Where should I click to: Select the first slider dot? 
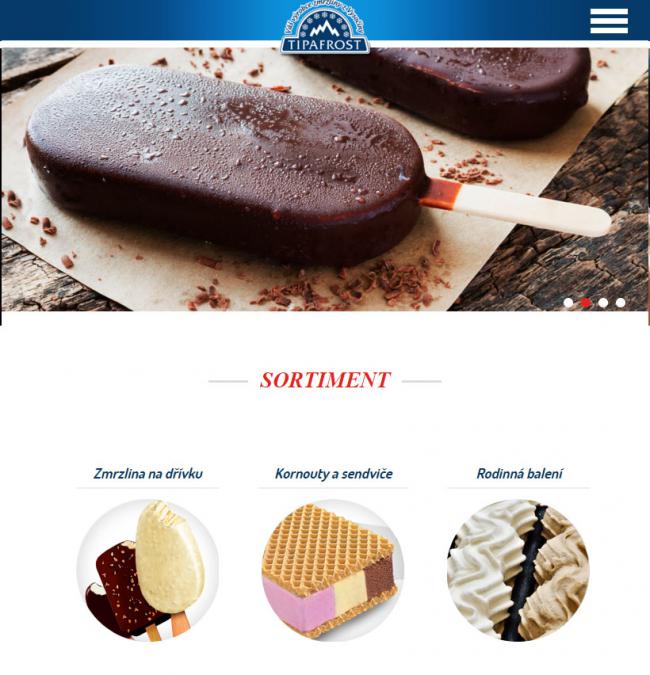pyautogui.click(x=568, y=302)
